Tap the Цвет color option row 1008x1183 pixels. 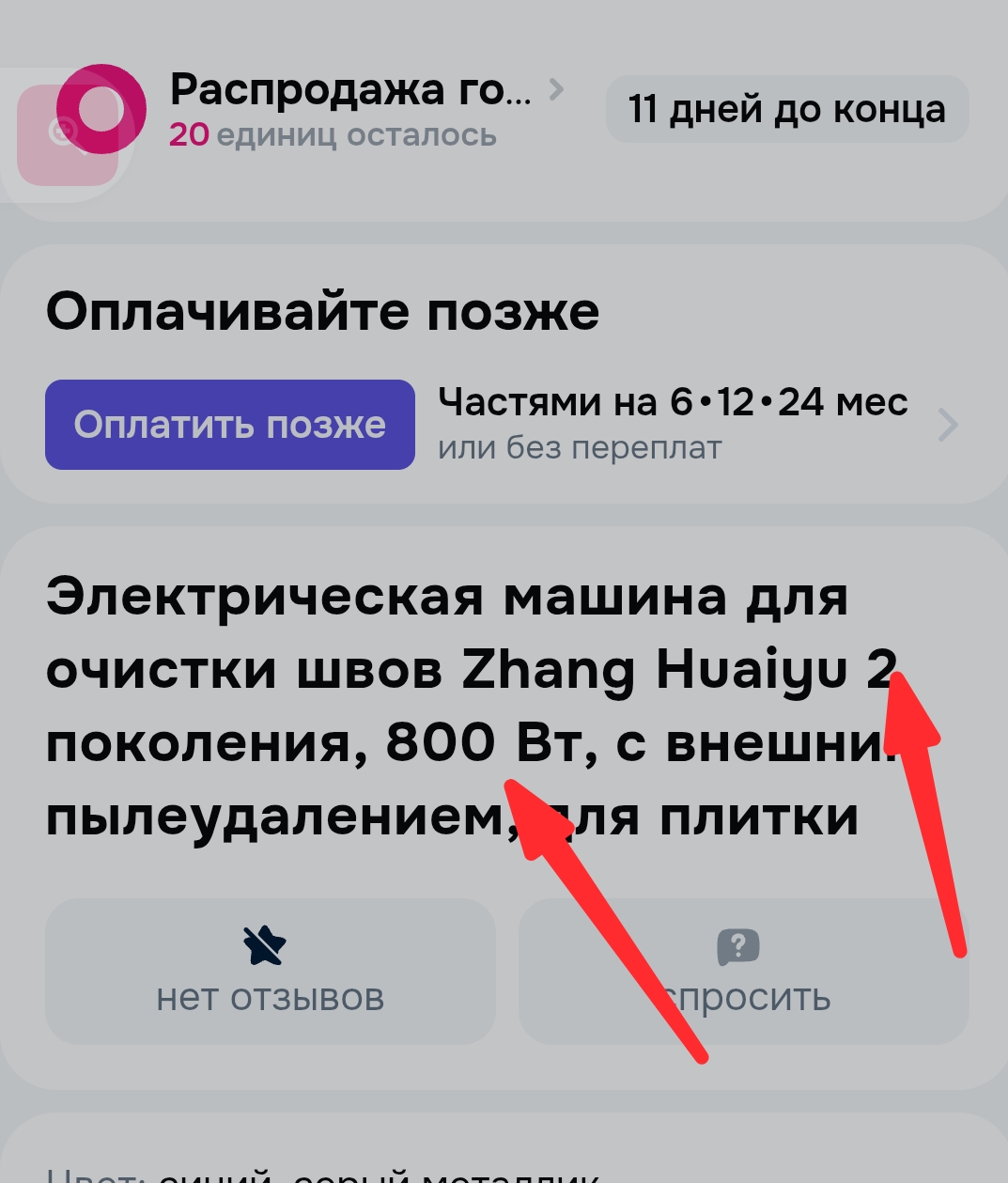click(x=319, y=1175)
